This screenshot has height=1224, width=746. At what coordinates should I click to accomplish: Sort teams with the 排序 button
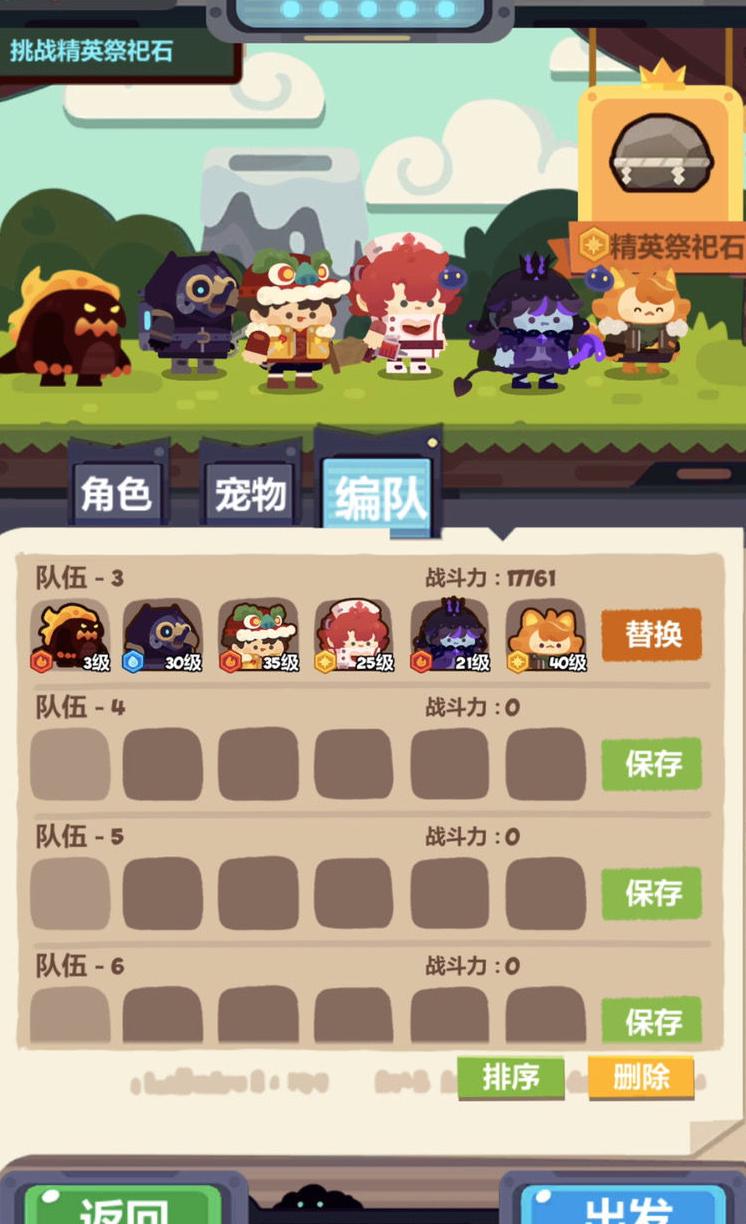tap(511, 1076)
